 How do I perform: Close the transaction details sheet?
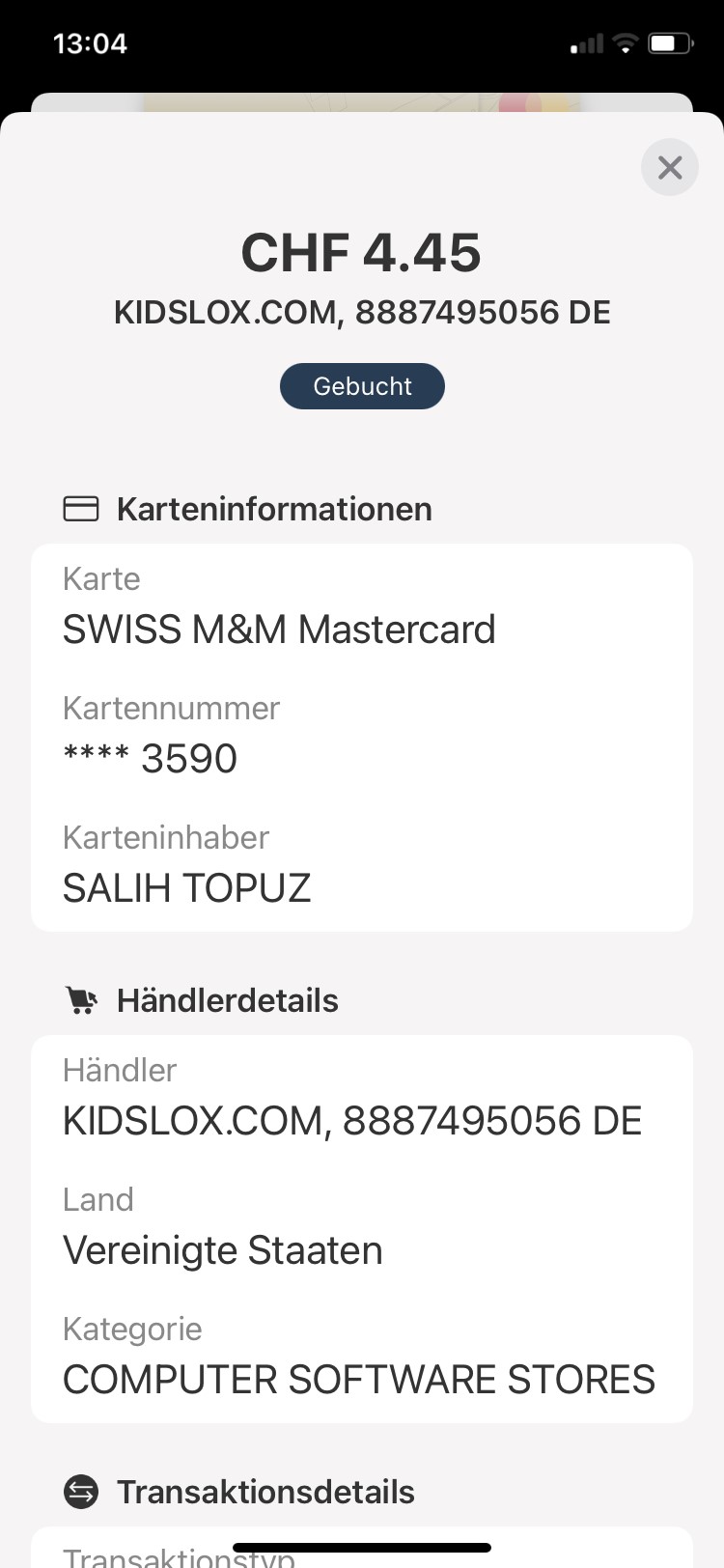coord(669,168)
